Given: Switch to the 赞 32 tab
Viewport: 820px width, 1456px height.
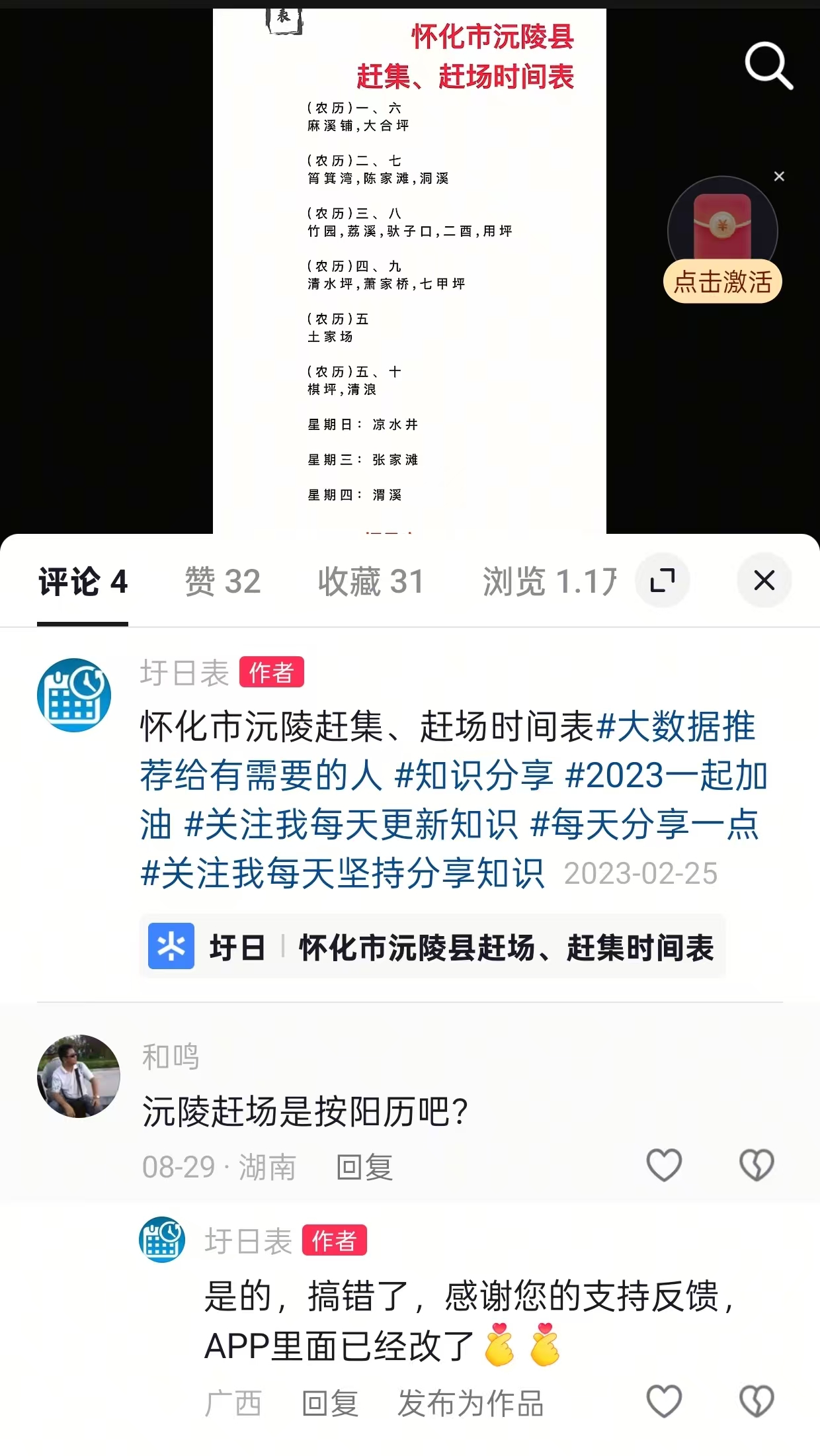Looking at the screenshot, I should (223, 581).
